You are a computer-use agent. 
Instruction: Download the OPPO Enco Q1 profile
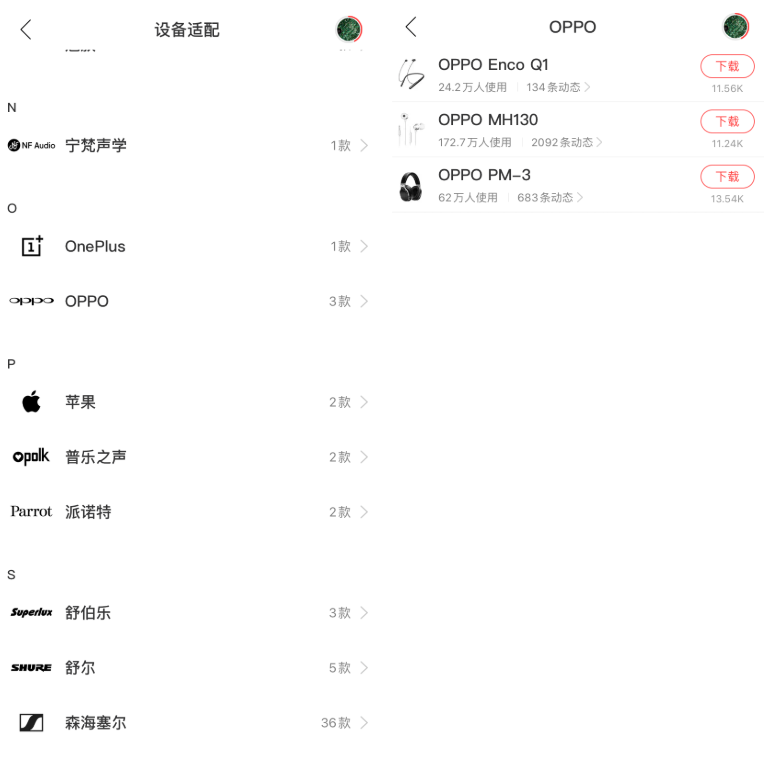pyautogui.click(x=727, y=66)
